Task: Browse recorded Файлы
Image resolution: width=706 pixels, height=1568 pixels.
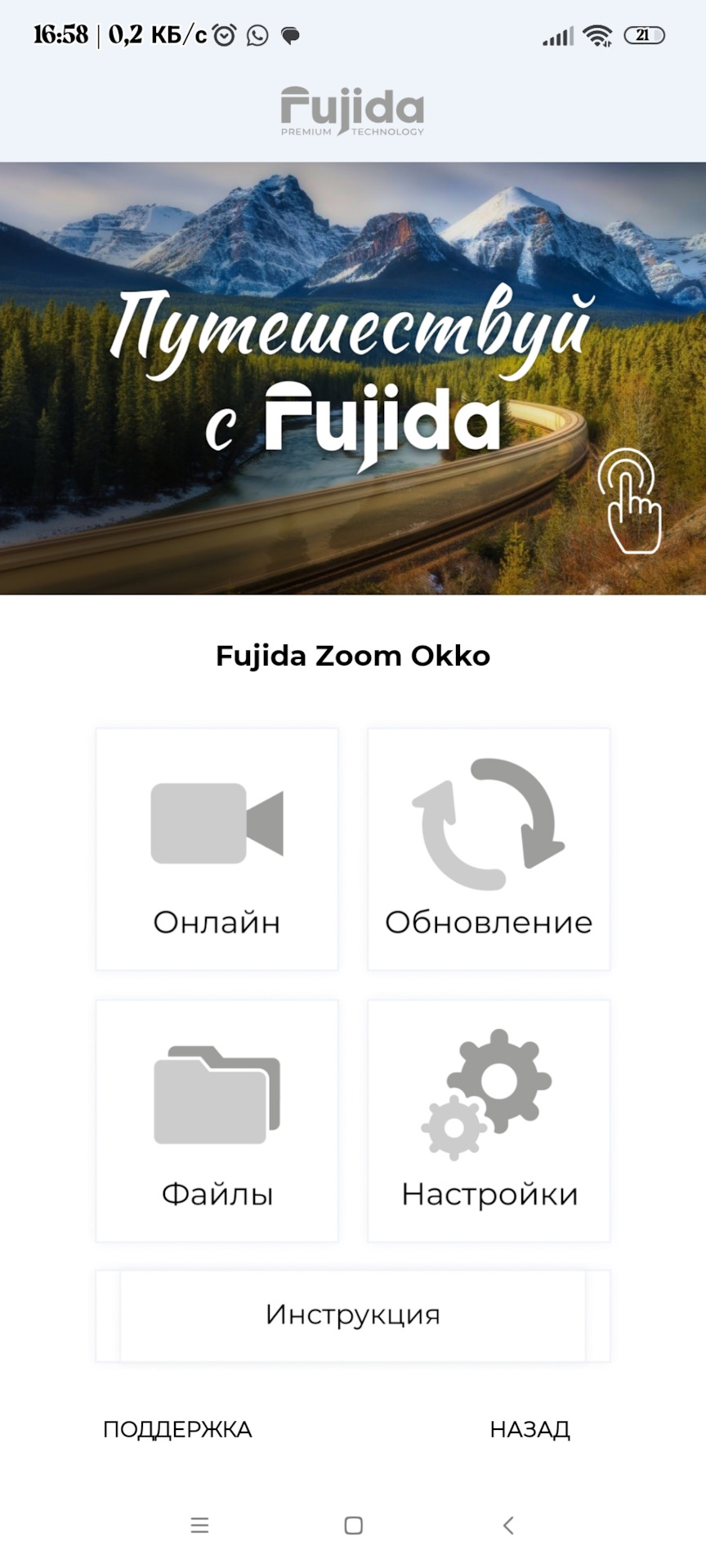Action: pos(217,1120)
